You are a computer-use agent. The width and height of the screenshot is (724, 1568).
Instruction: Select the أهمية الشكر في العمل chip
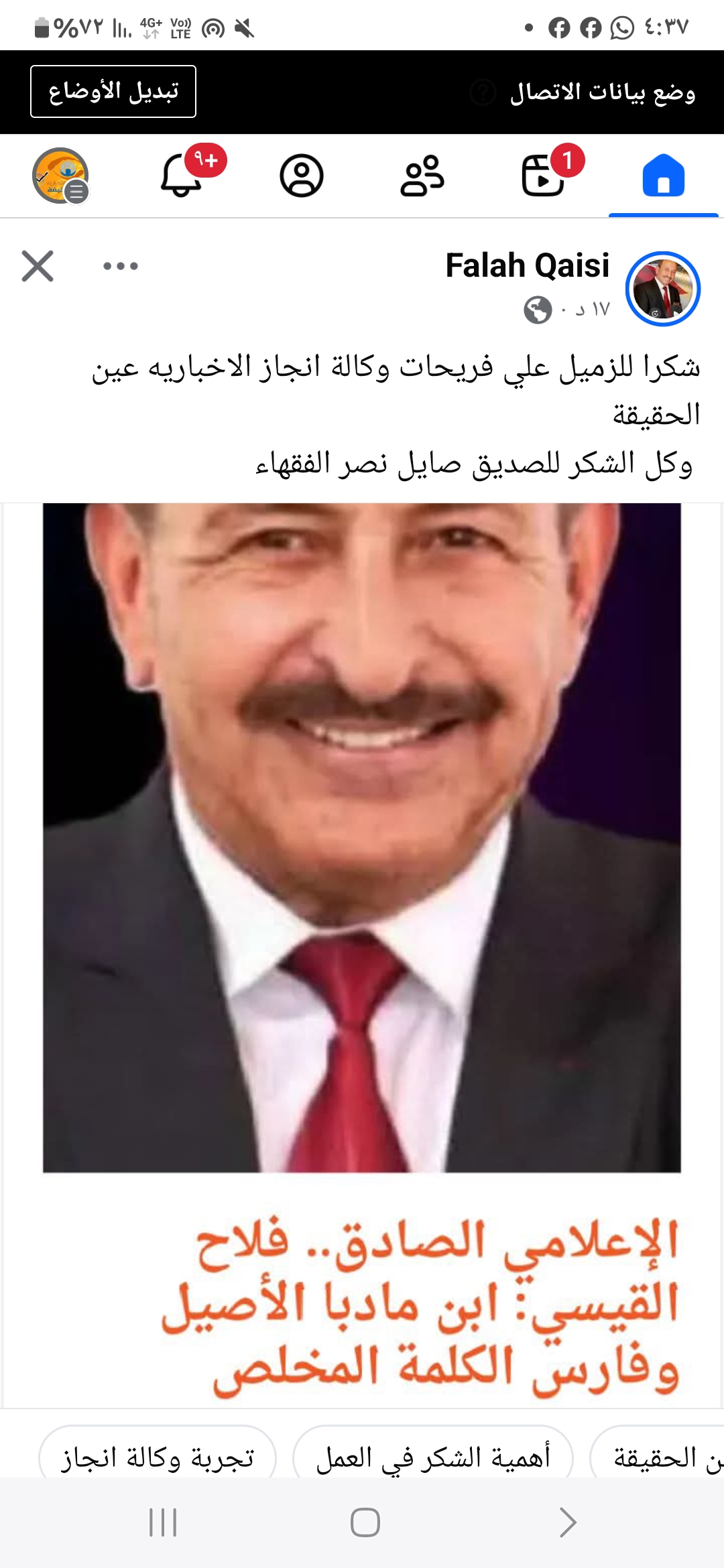tap(433, 1457)
